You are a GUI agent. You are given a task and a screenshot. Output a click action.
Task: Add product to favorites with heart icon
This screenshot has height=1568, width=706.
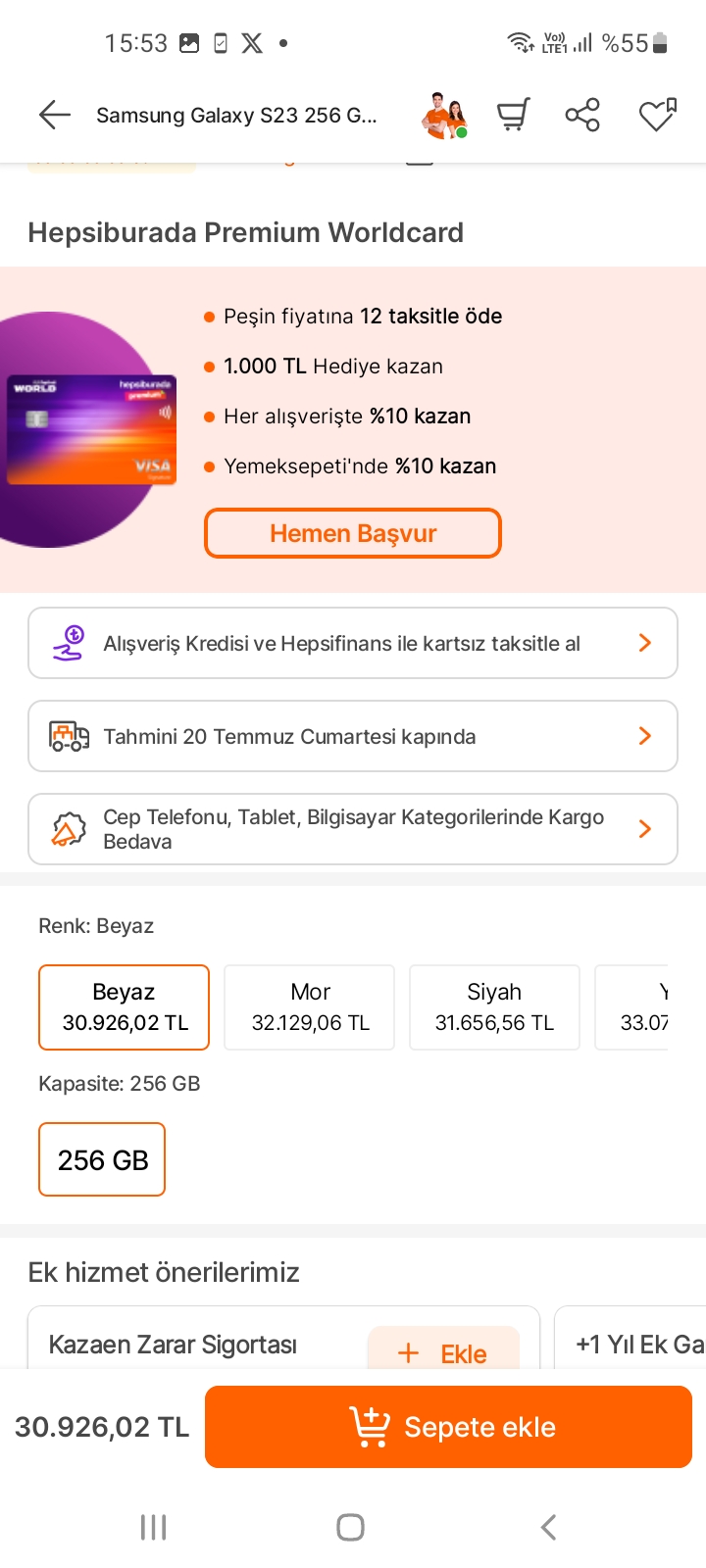coord(657,116)
